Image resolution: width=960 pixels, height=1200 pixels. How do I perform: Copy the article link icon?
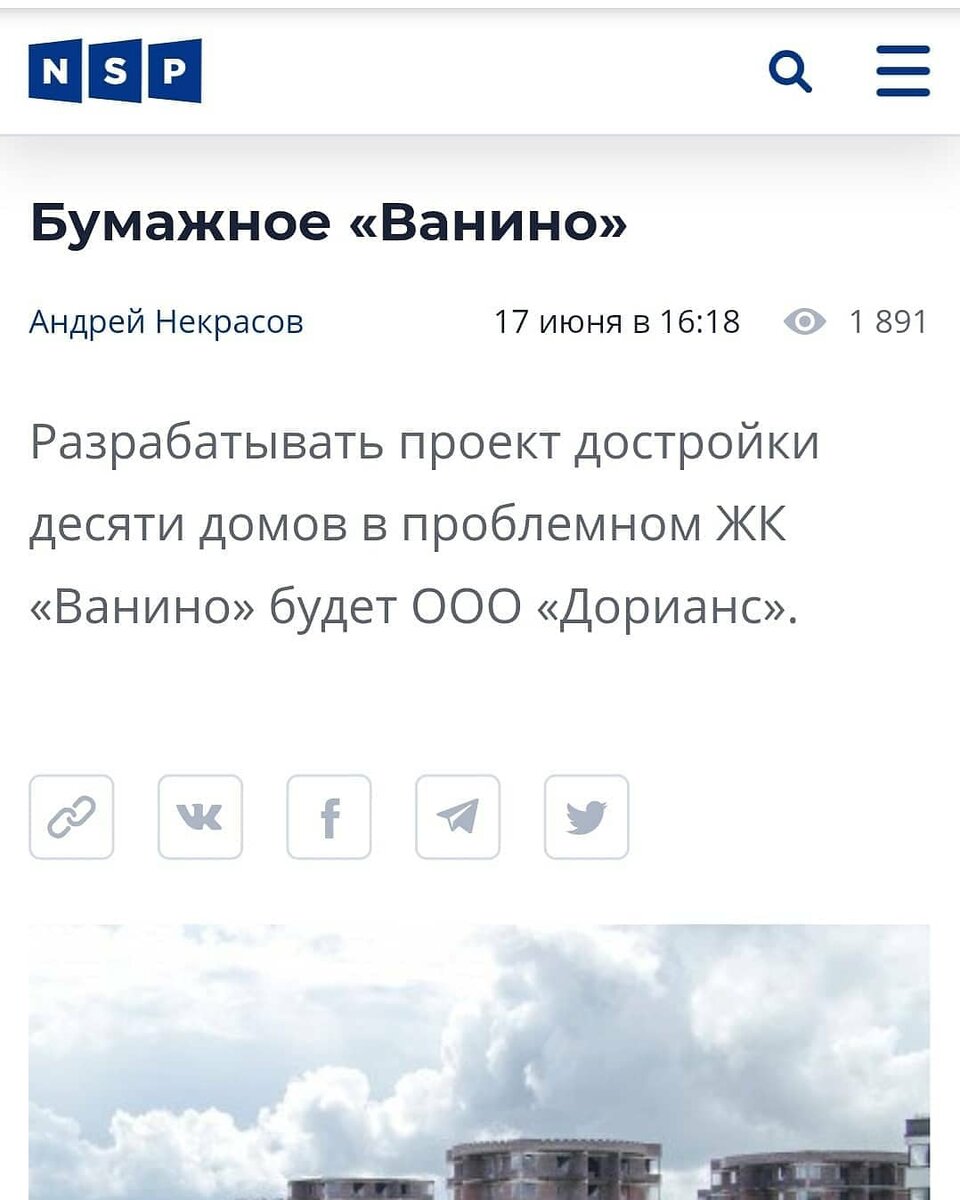click(71, 817)
